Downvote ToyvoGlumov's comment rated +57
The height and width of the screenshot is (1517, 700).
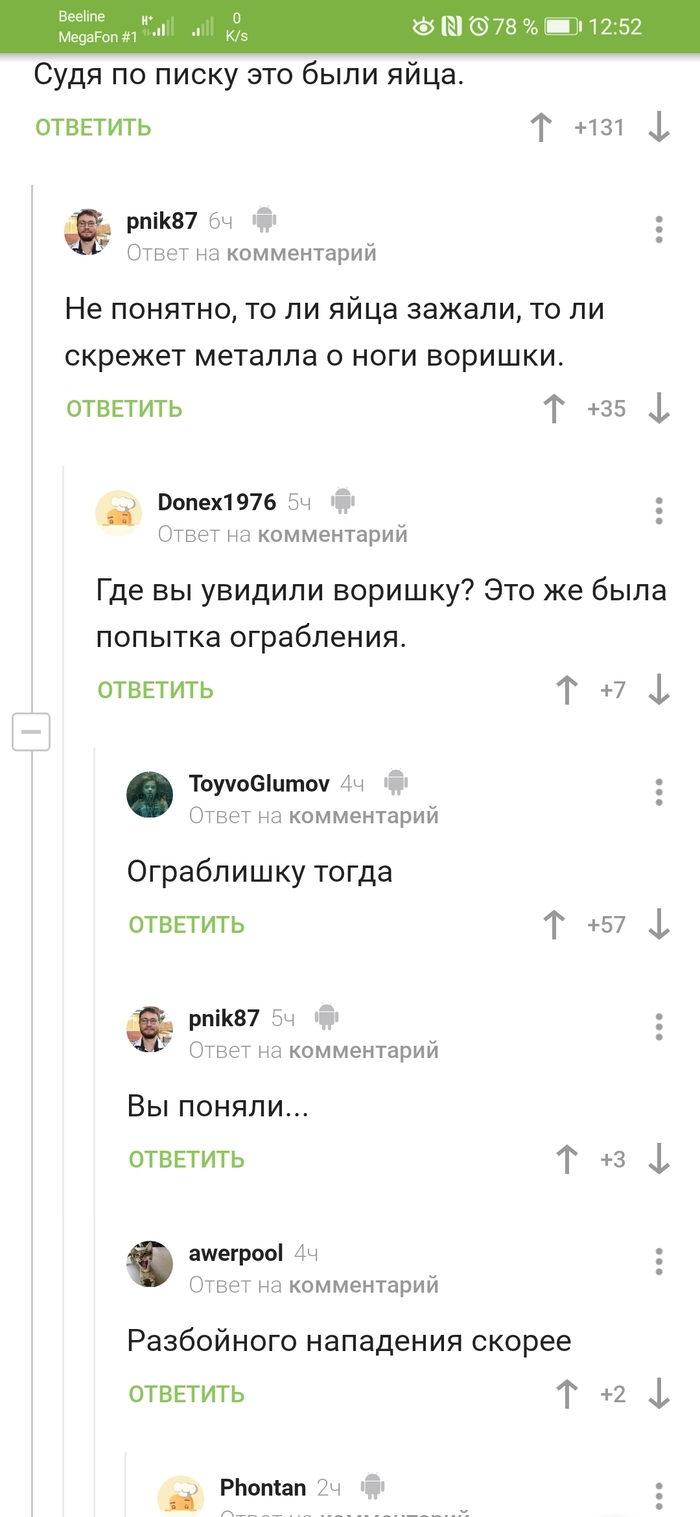(658, 925)
